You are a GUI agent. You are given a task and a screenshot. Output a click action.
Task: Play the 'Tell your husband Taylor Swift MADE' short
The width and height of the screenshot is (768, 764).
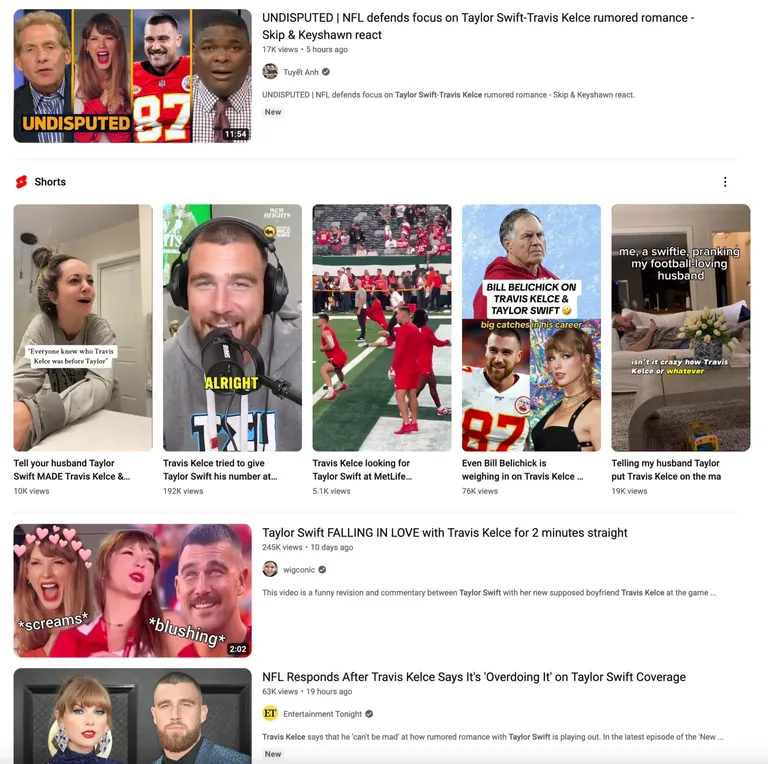[x=83, y=328]
